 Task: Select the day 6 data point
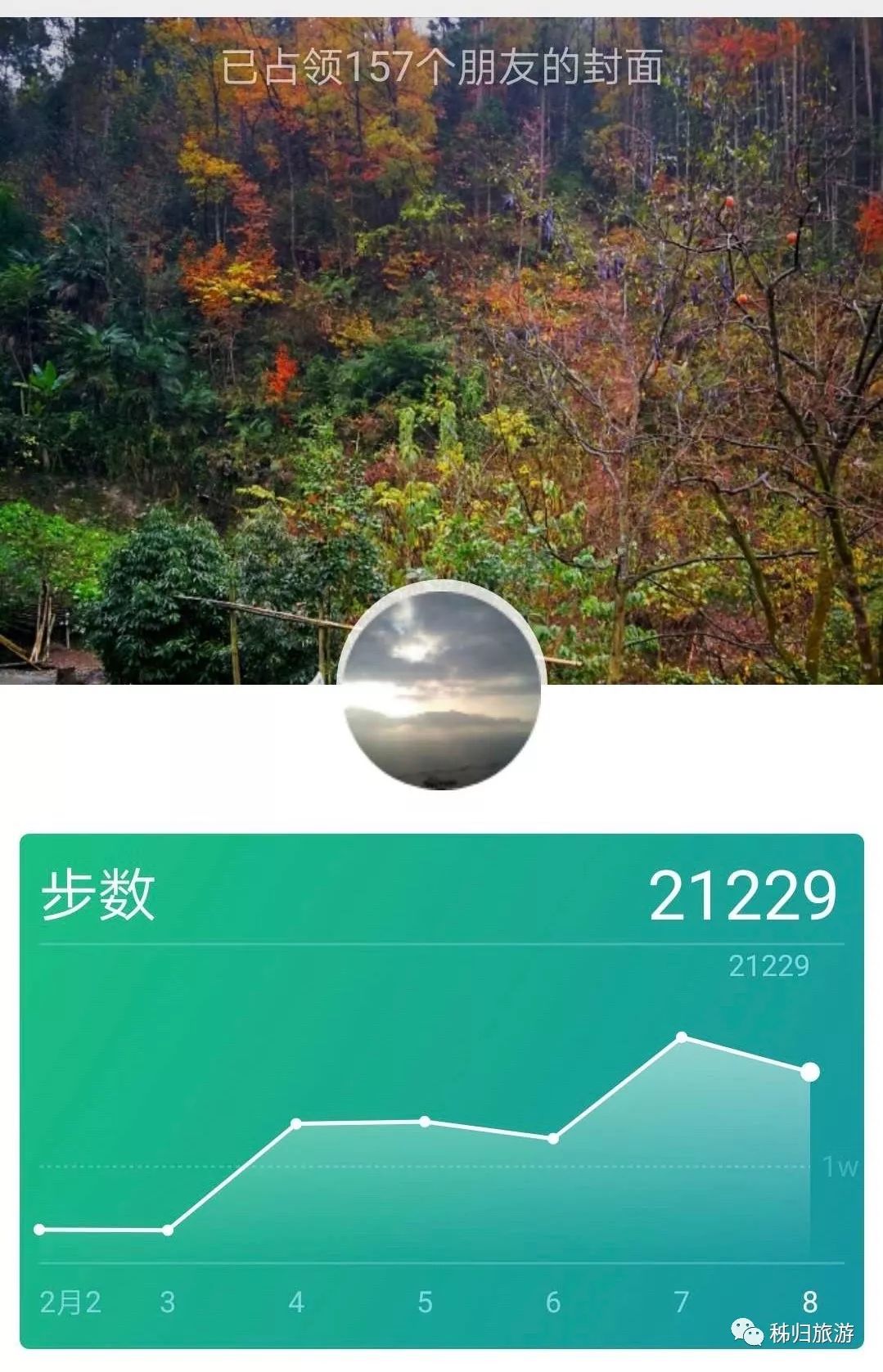553,1138
